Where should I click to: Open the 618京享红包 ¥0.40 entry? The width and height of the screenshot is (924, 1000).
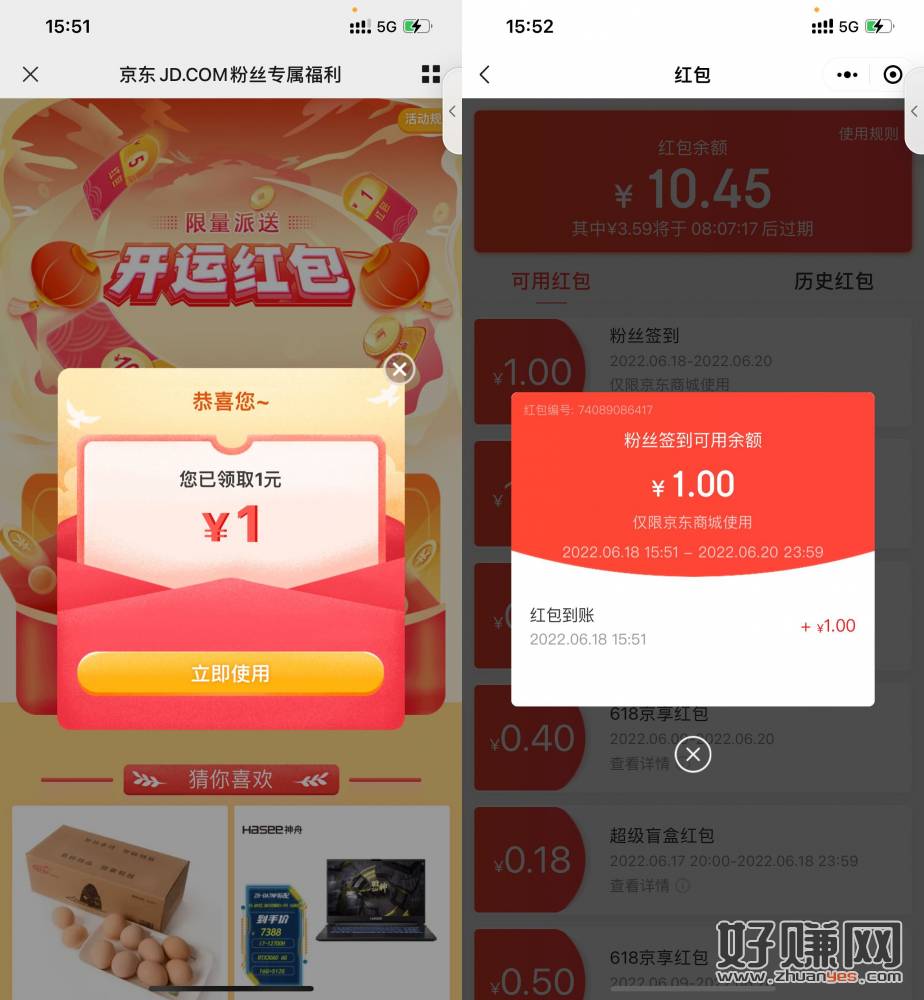tap(690, 738)
